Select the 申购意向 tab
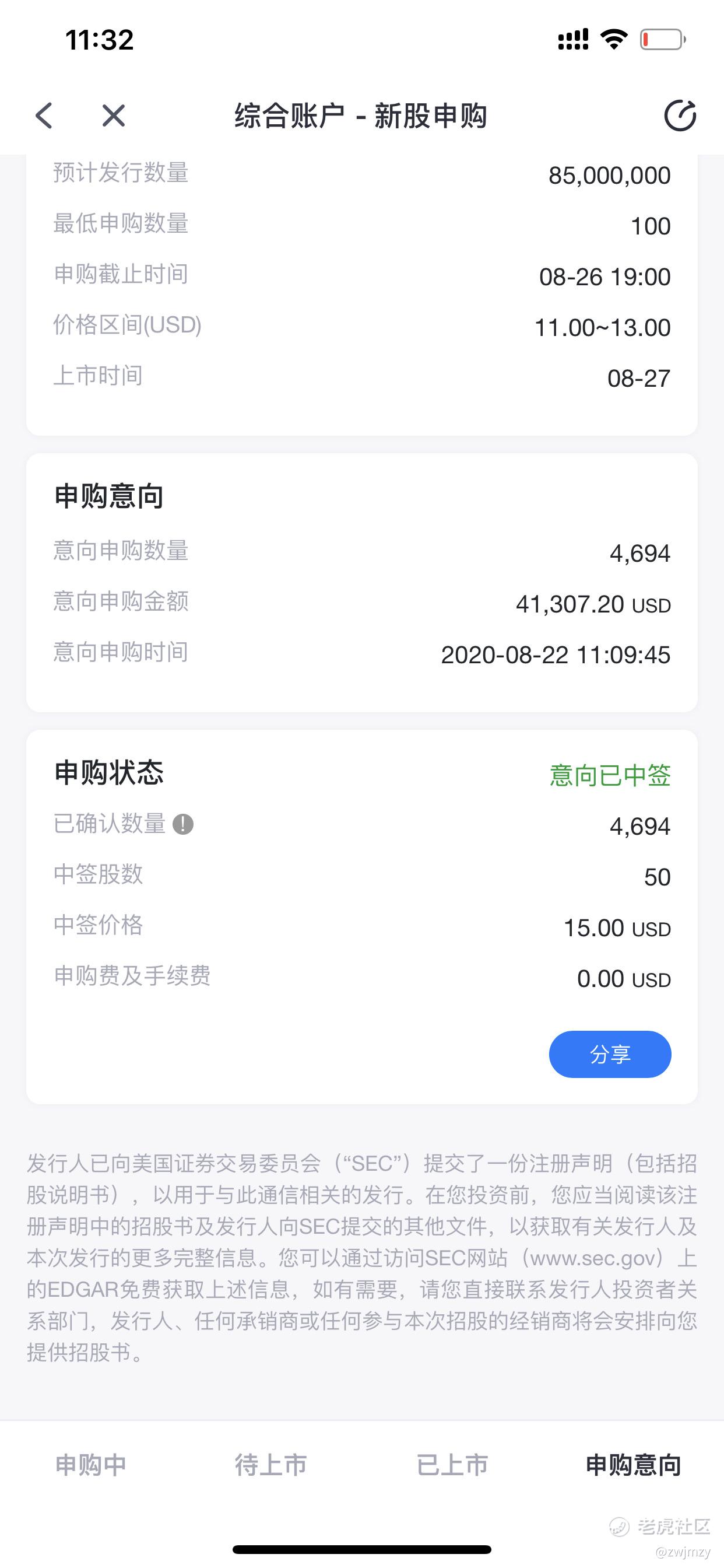Screen dimensions: 724x1568 [632, 1465]
